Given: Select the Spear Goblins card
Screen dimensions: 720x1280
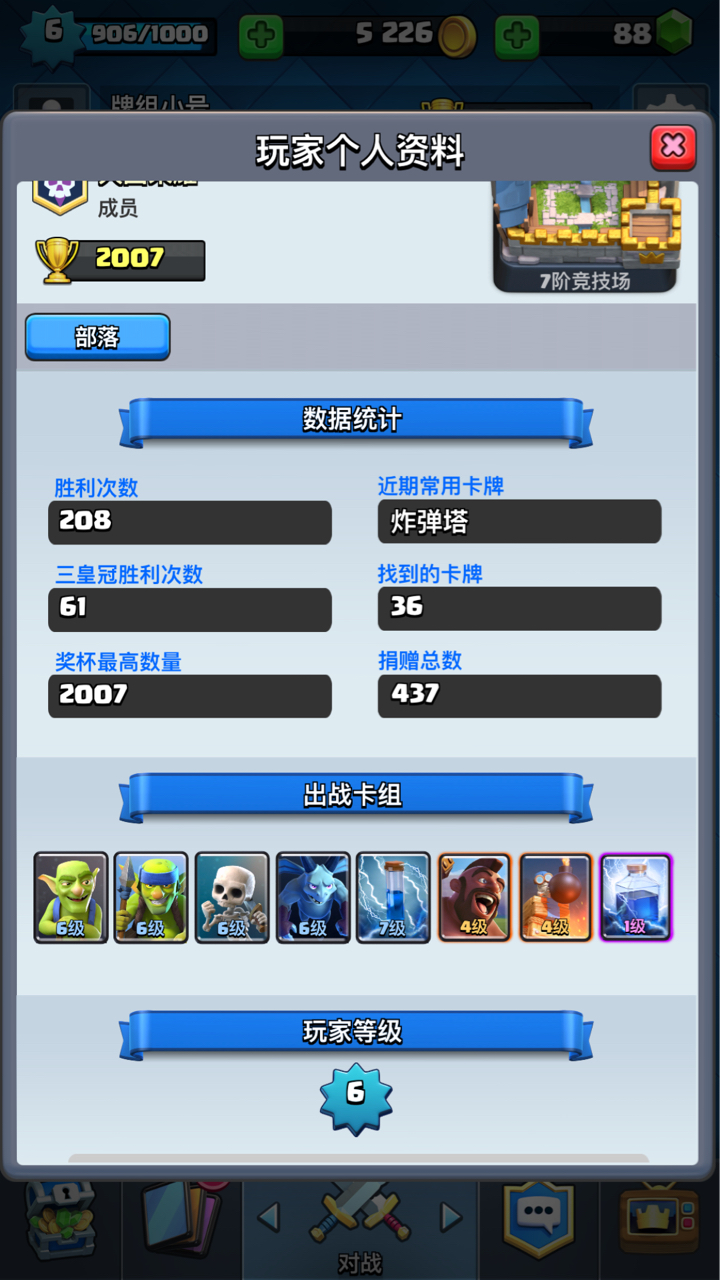Looking at the screenshot, I should pyautogui.click(x=151, y=897).
